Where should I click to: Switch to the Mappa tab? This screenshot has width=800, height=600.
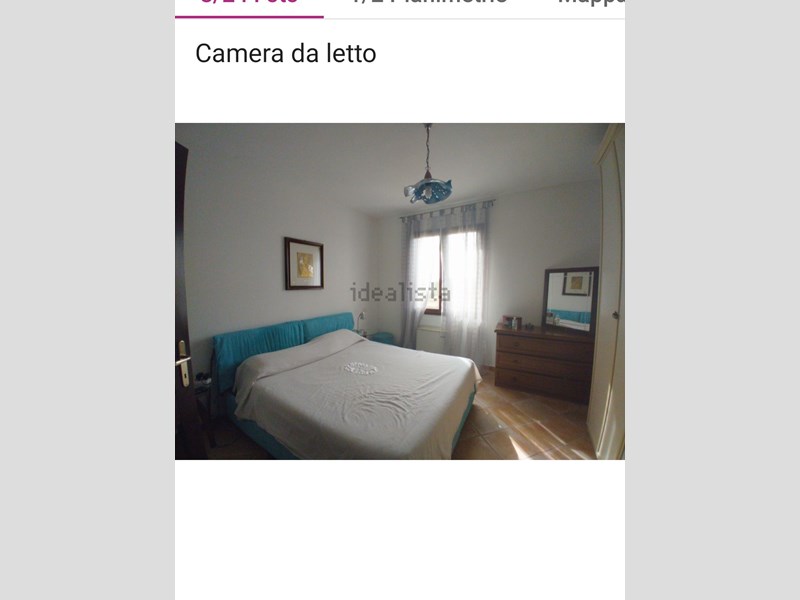pyautogui.click(x=591, y=3)
